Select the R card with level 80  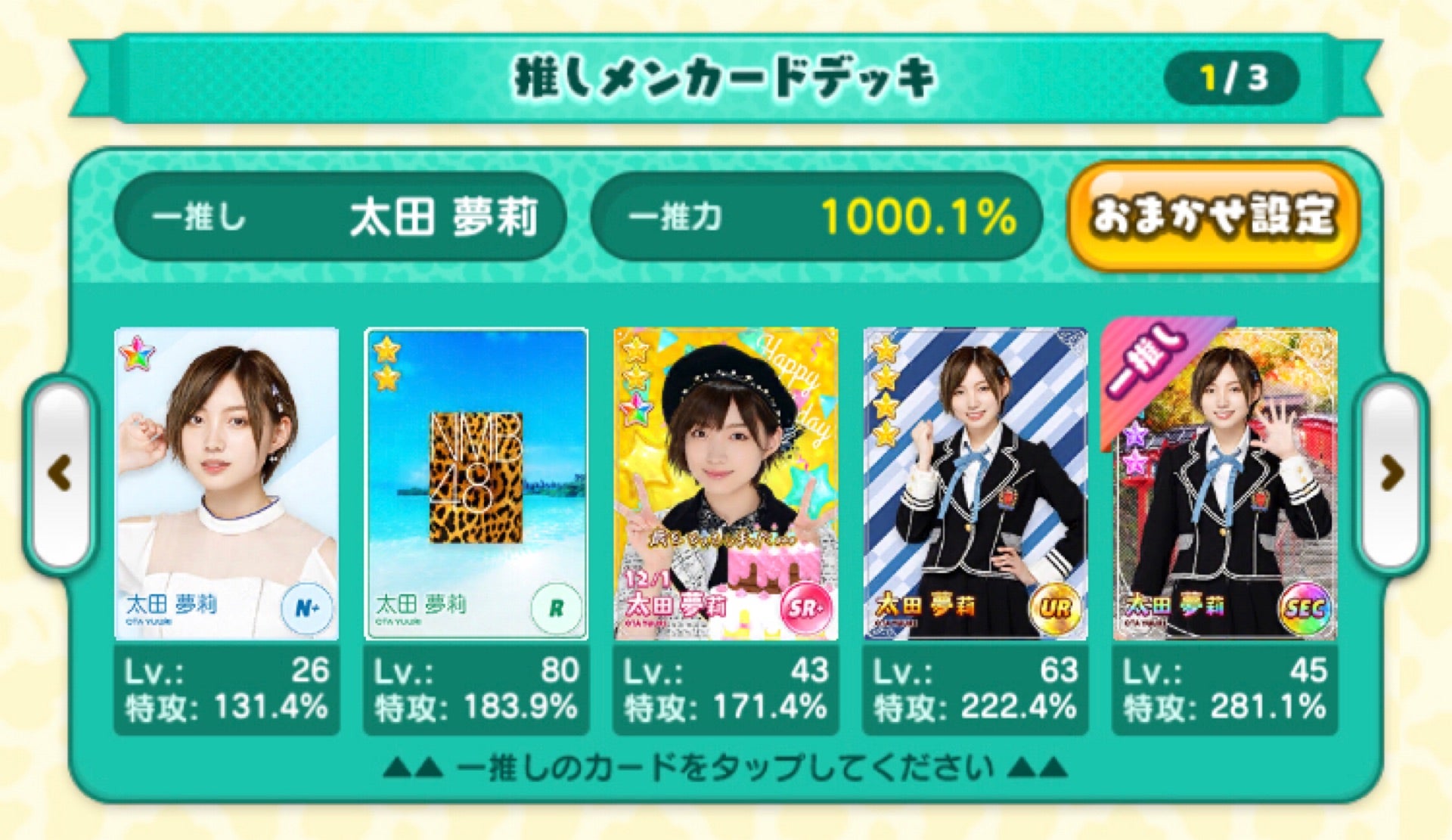click(x=476, y=484)
